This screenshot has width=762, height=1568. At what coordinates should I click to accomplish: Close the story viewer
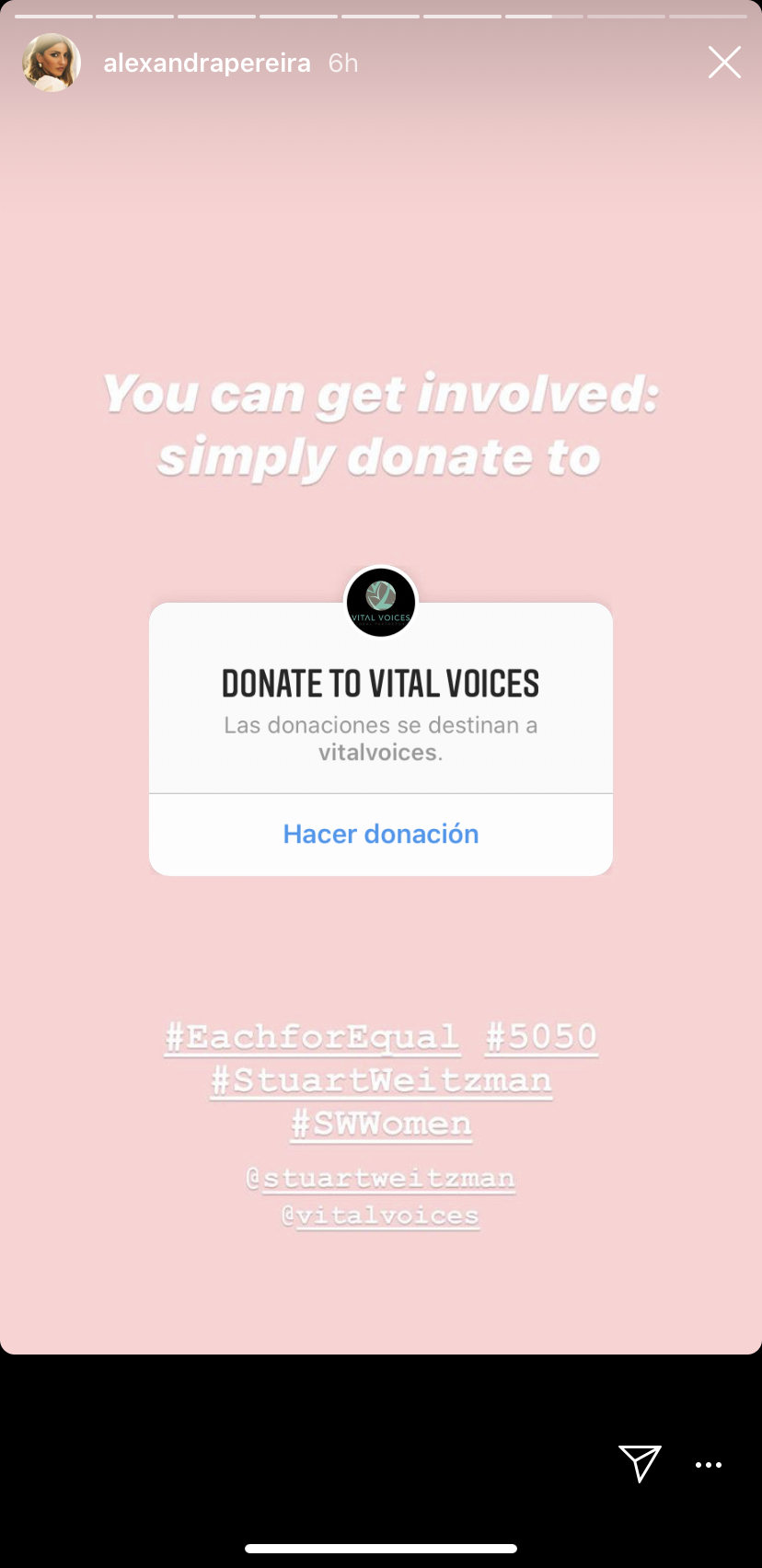pos(724,63)
